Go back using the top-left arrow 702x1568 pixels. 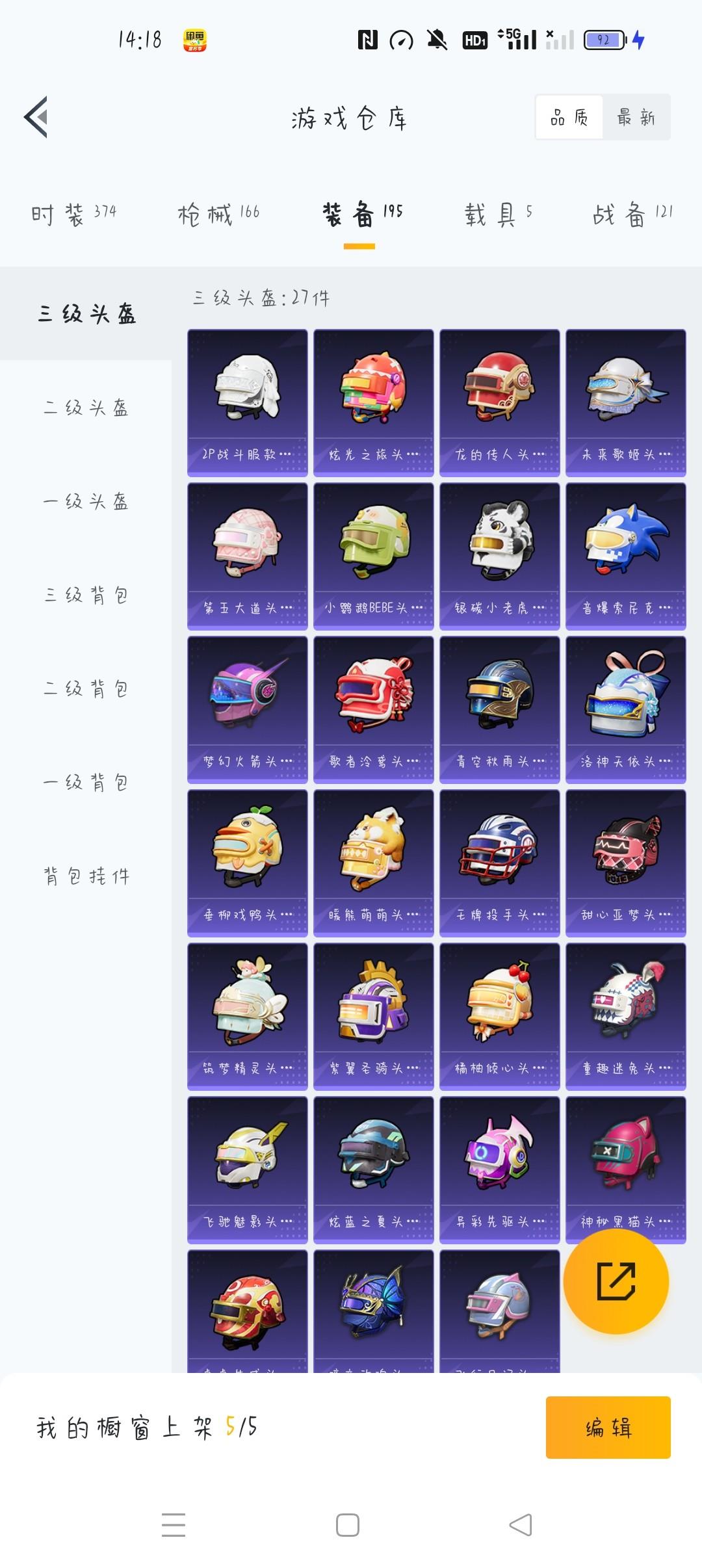(36, 117)
